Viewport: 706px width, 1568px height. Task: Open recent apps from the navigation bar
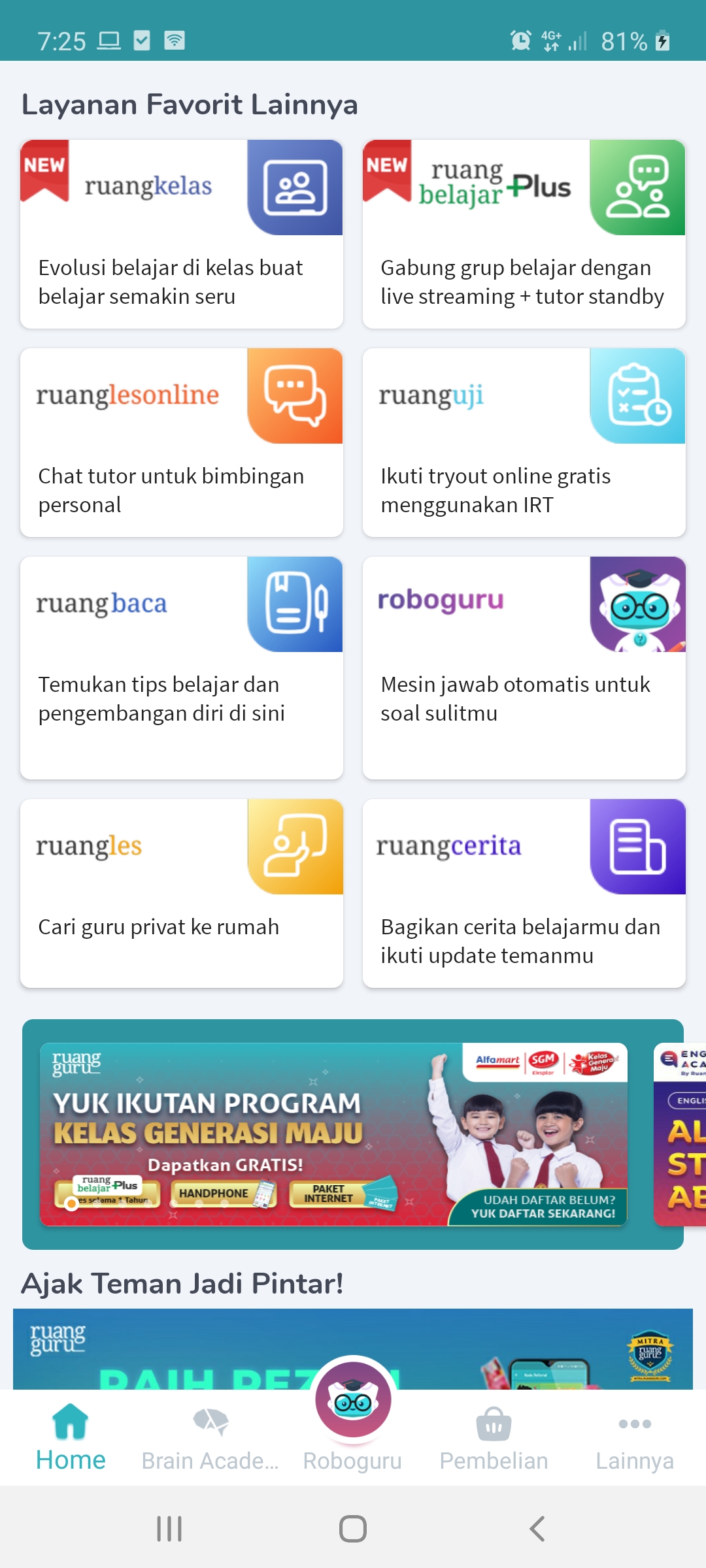[x=169, y=1529]
